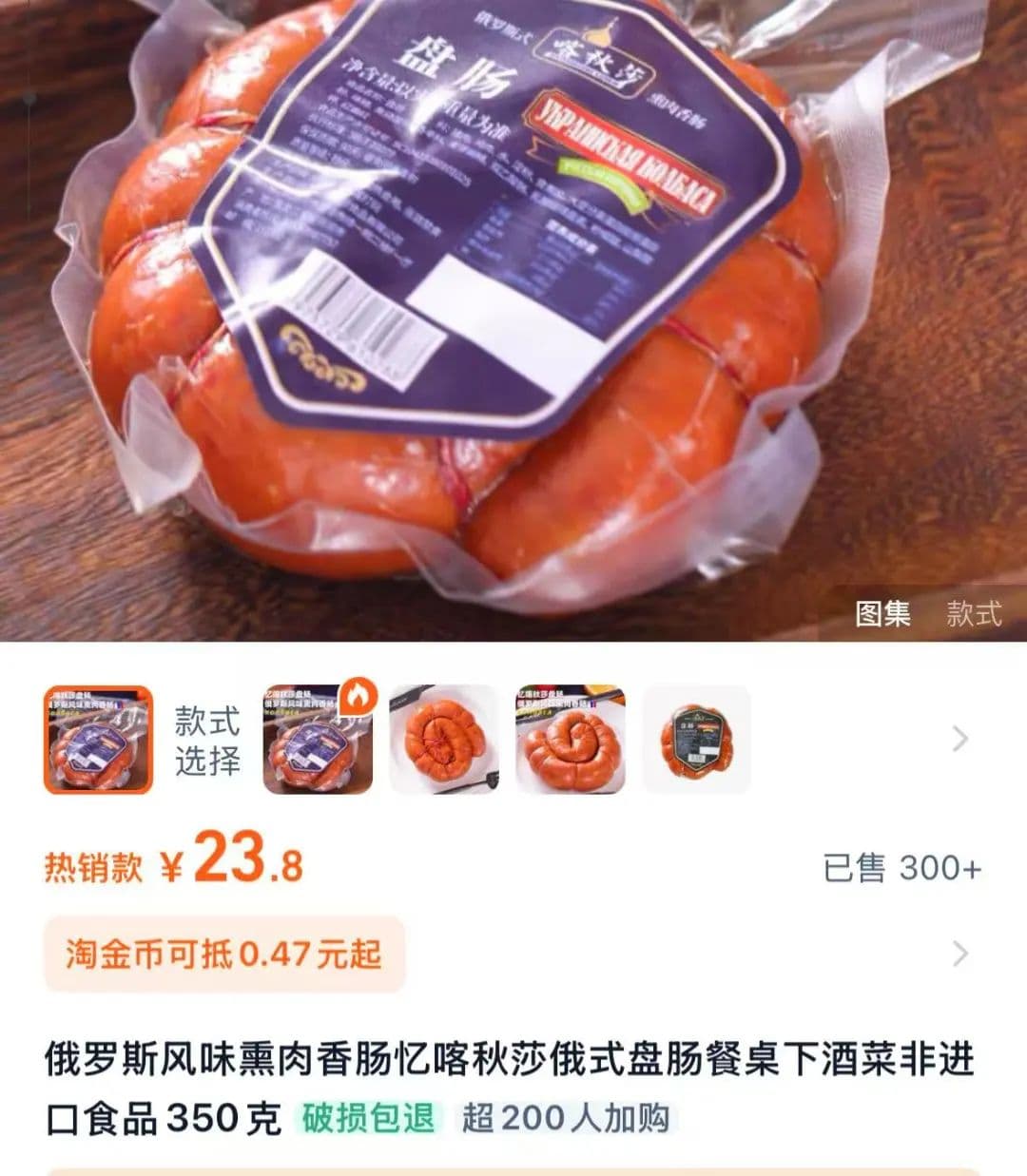Expand more styles via the thumbnail-row chevron

960,740
